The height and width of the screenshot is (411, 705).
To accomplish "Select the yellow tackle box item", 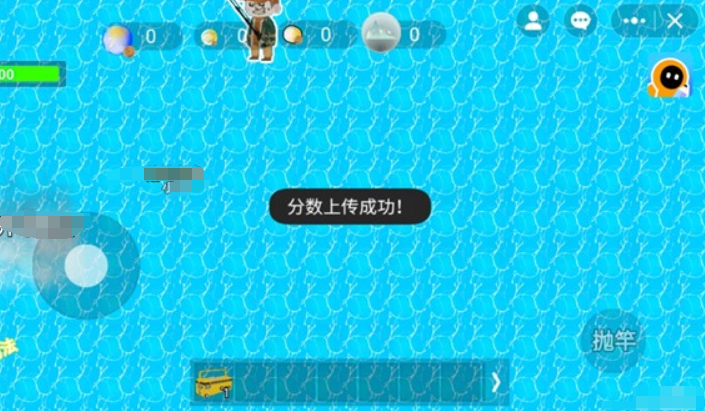I will [x=212, y=380].
